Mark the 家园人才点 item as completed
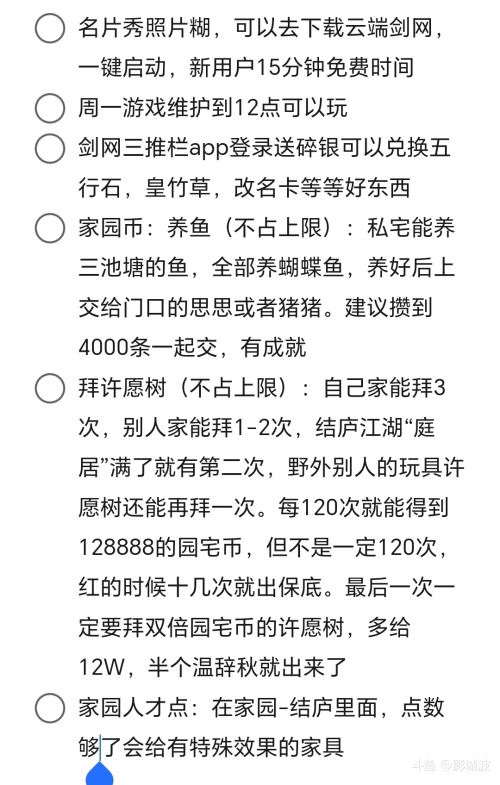 (50, 708)
